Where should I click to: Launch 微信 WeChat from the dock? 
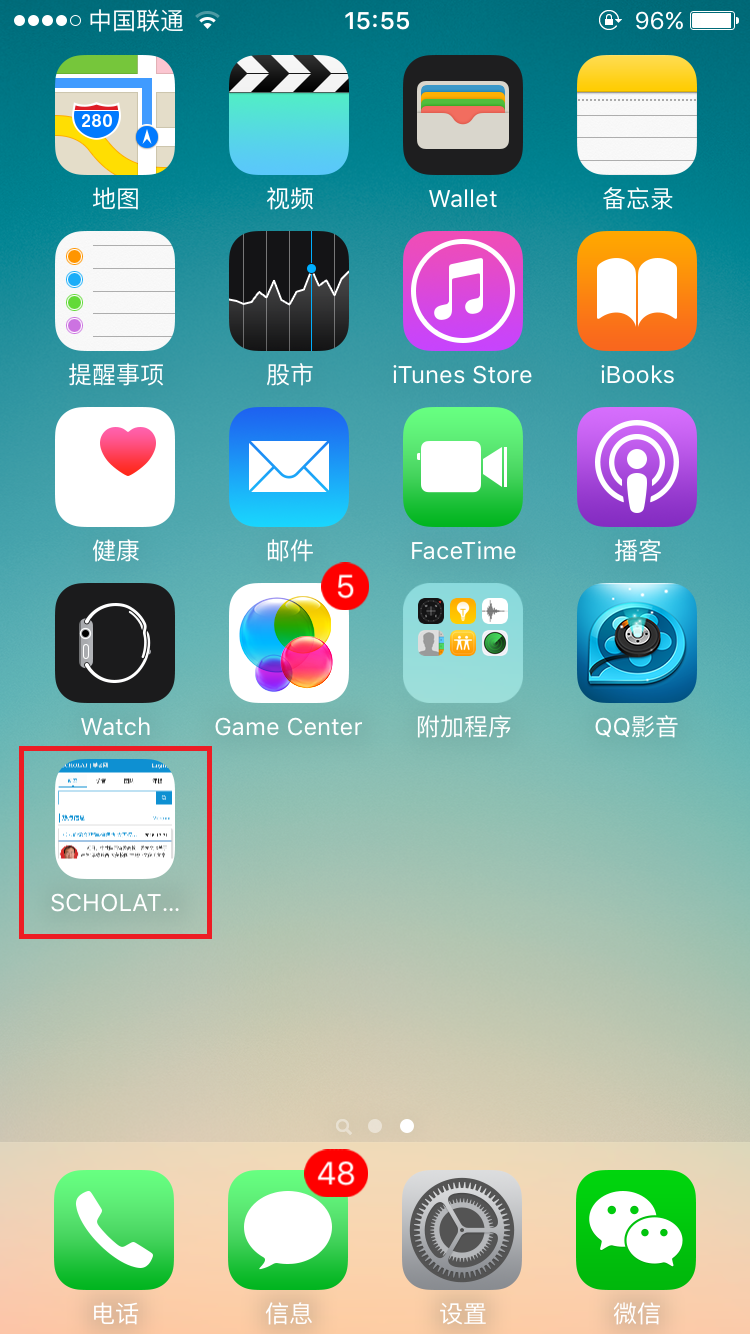coord(636,1230)
